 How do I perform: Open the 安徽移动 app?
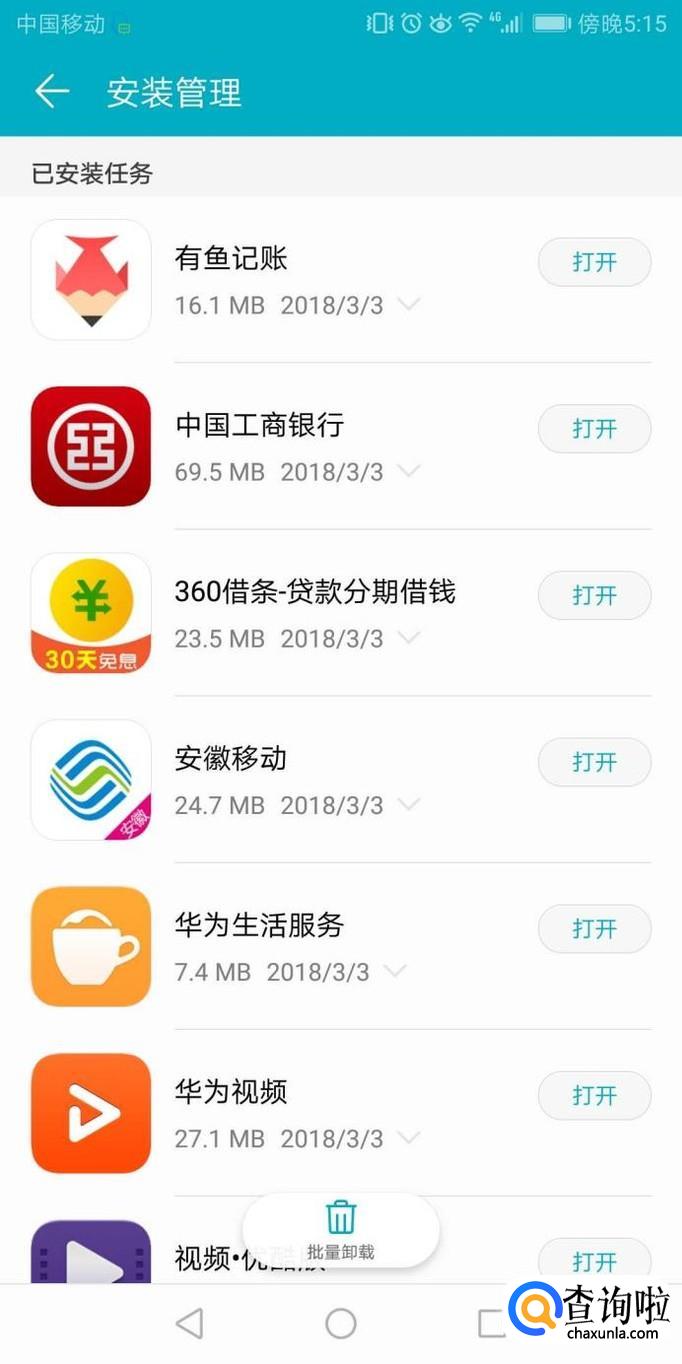pos(594,763)
